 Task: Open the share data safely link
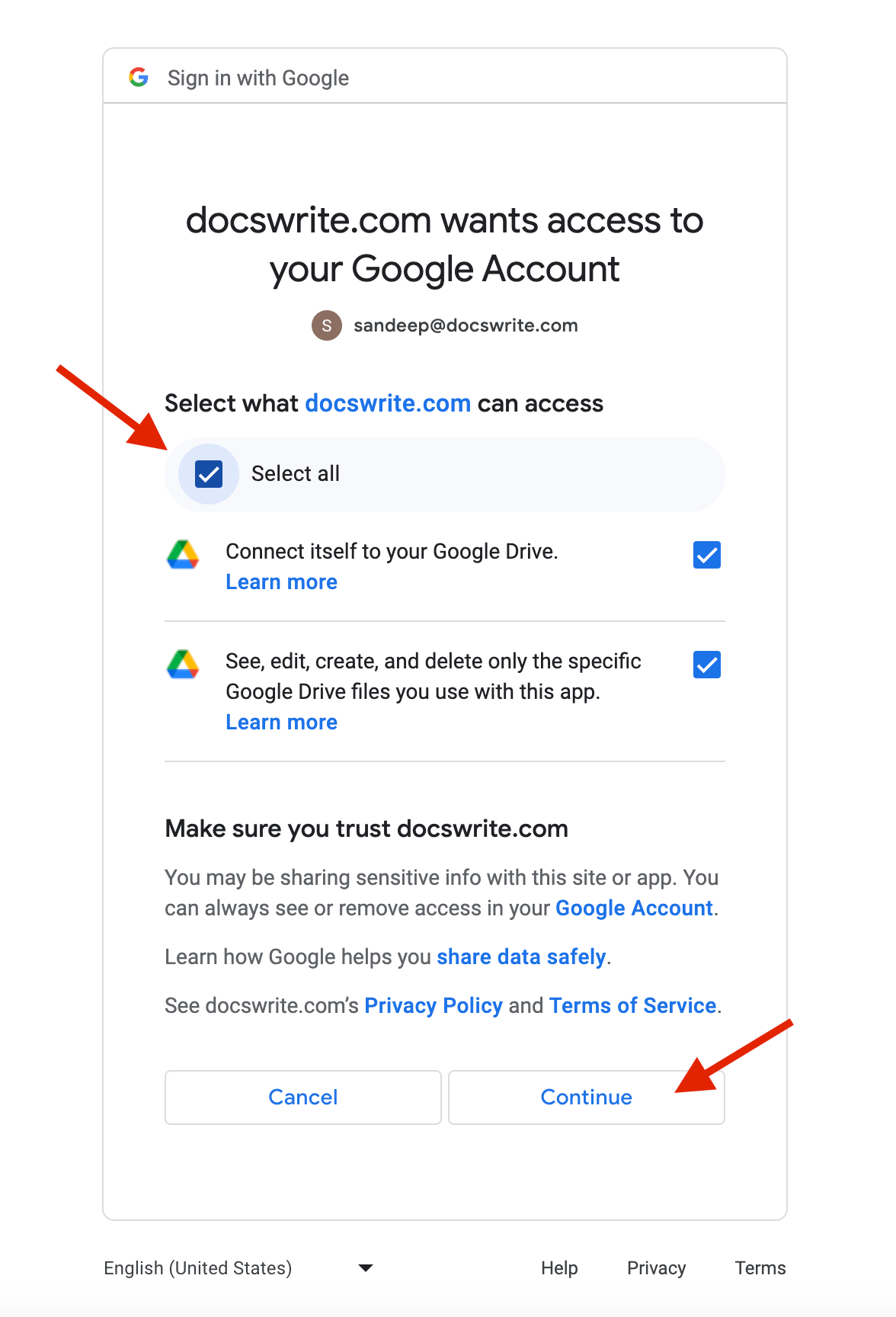(x=521, y=957)
